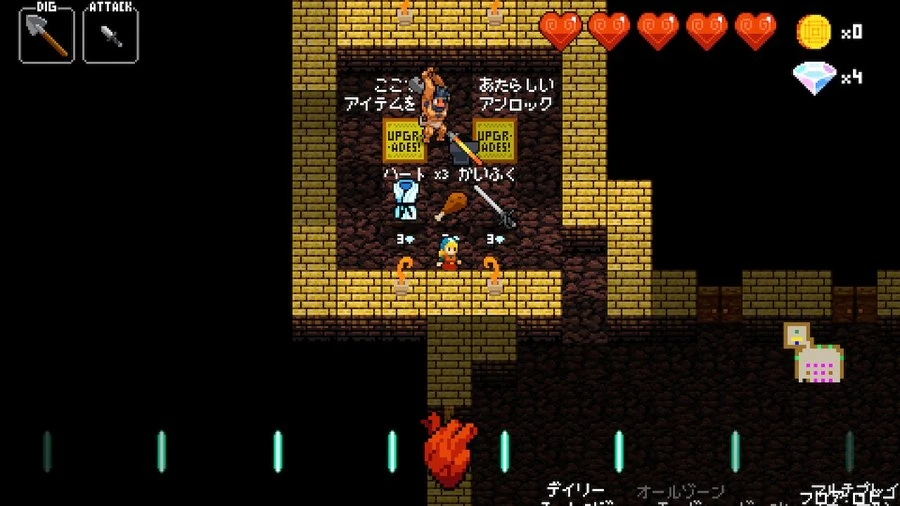Tap the DIG shovel slot
Screen dimensions: 900x506
pos(46,34)
